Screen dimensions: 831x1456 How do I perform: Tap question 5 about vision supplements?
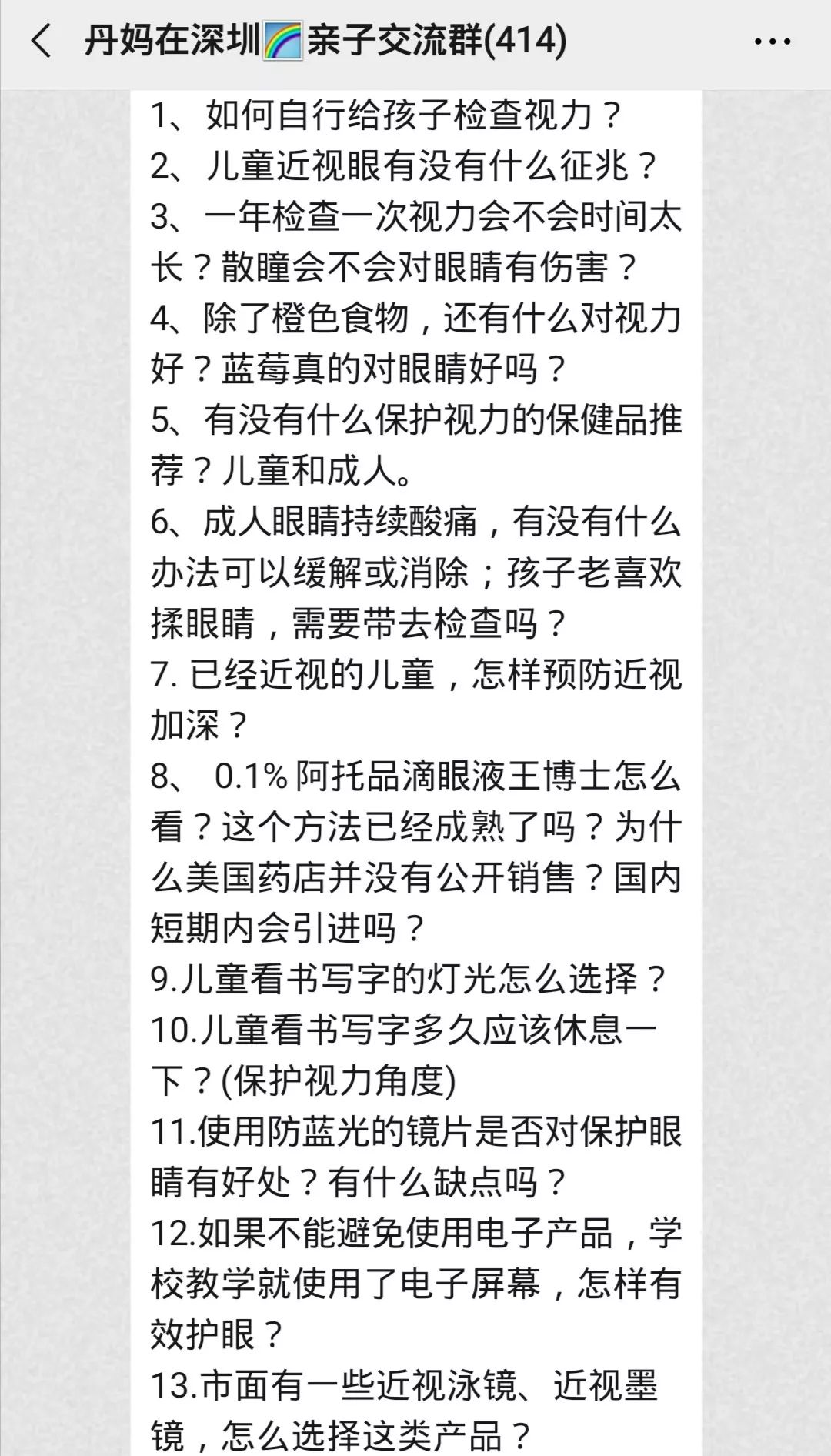click(415, 422)
